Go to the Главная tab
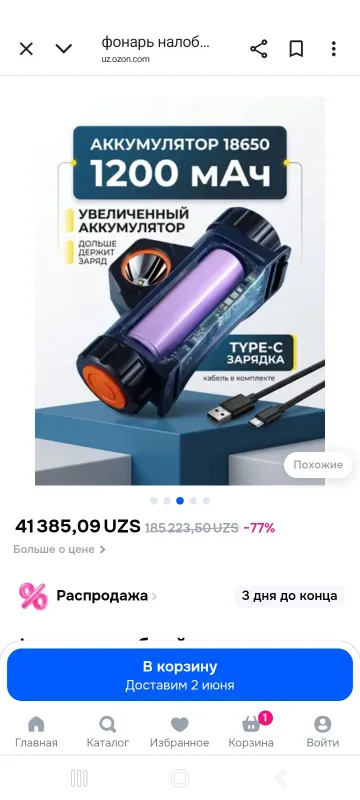The width and height of the screenshot is (360, 800). pos(36,732)
